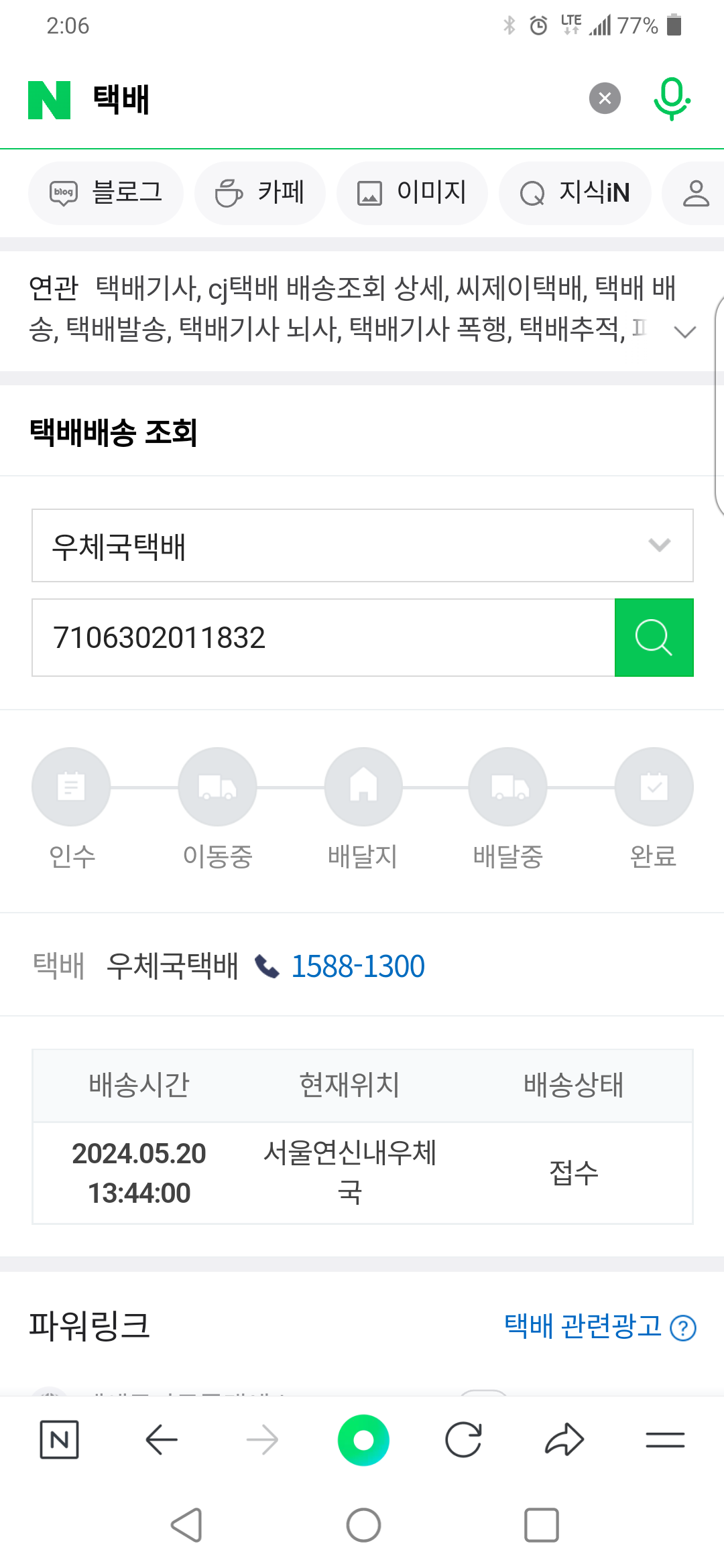Open Naver home via N logo
Viewport: 724px width, 1568px height.
tap(49, 100)
